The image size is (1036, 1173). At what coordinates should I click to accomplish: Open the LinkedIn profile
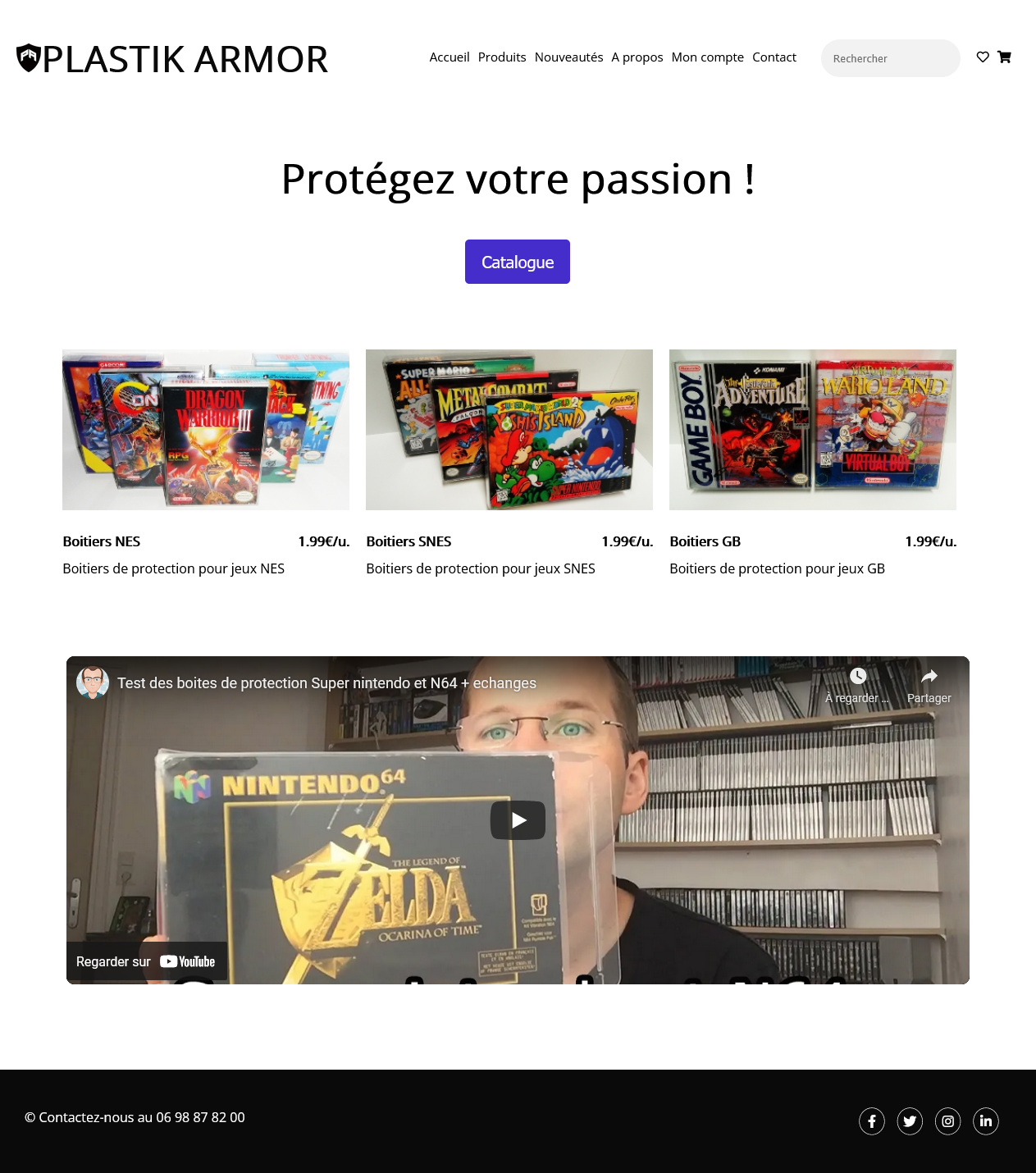pyautogui.click(x=986, y=1121)
